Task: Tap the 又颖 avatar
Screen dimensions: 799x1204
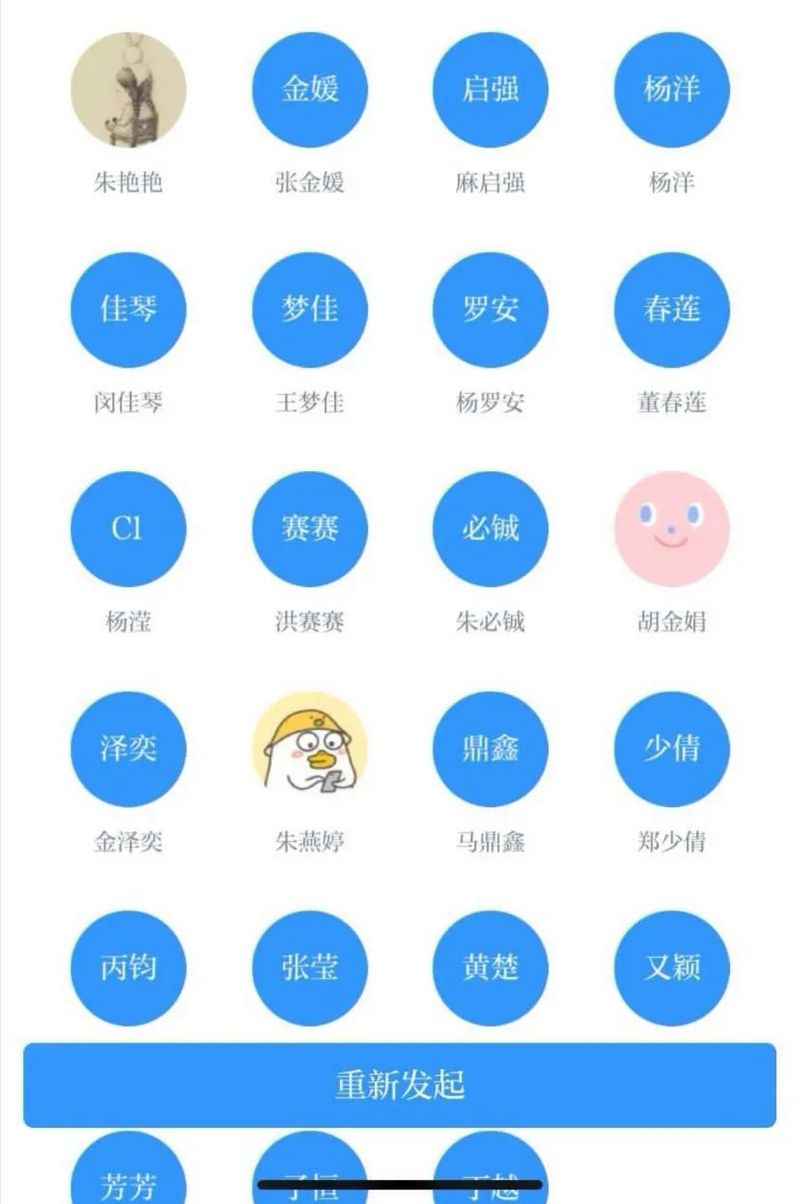Action: pos(671,967)
